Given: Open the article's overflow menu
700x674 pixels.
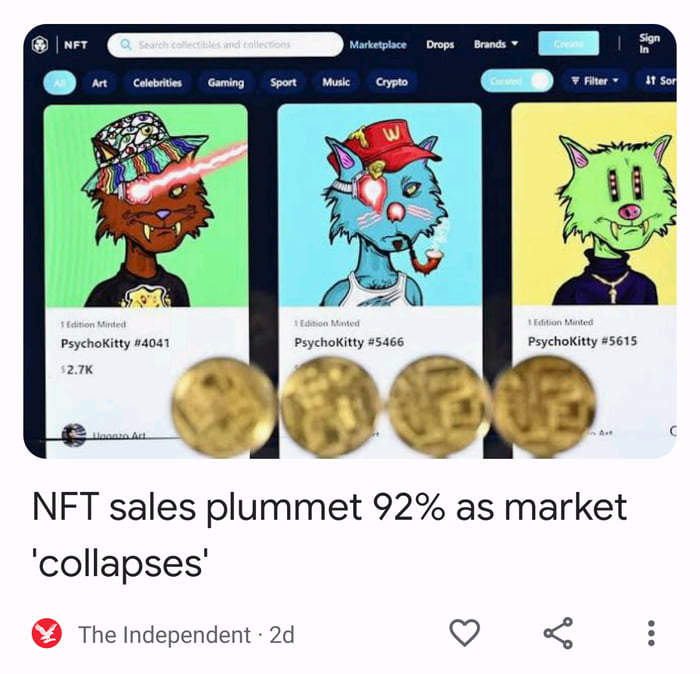Looking at the screenshot, I should pyautogui.click(x=651, y=633).
